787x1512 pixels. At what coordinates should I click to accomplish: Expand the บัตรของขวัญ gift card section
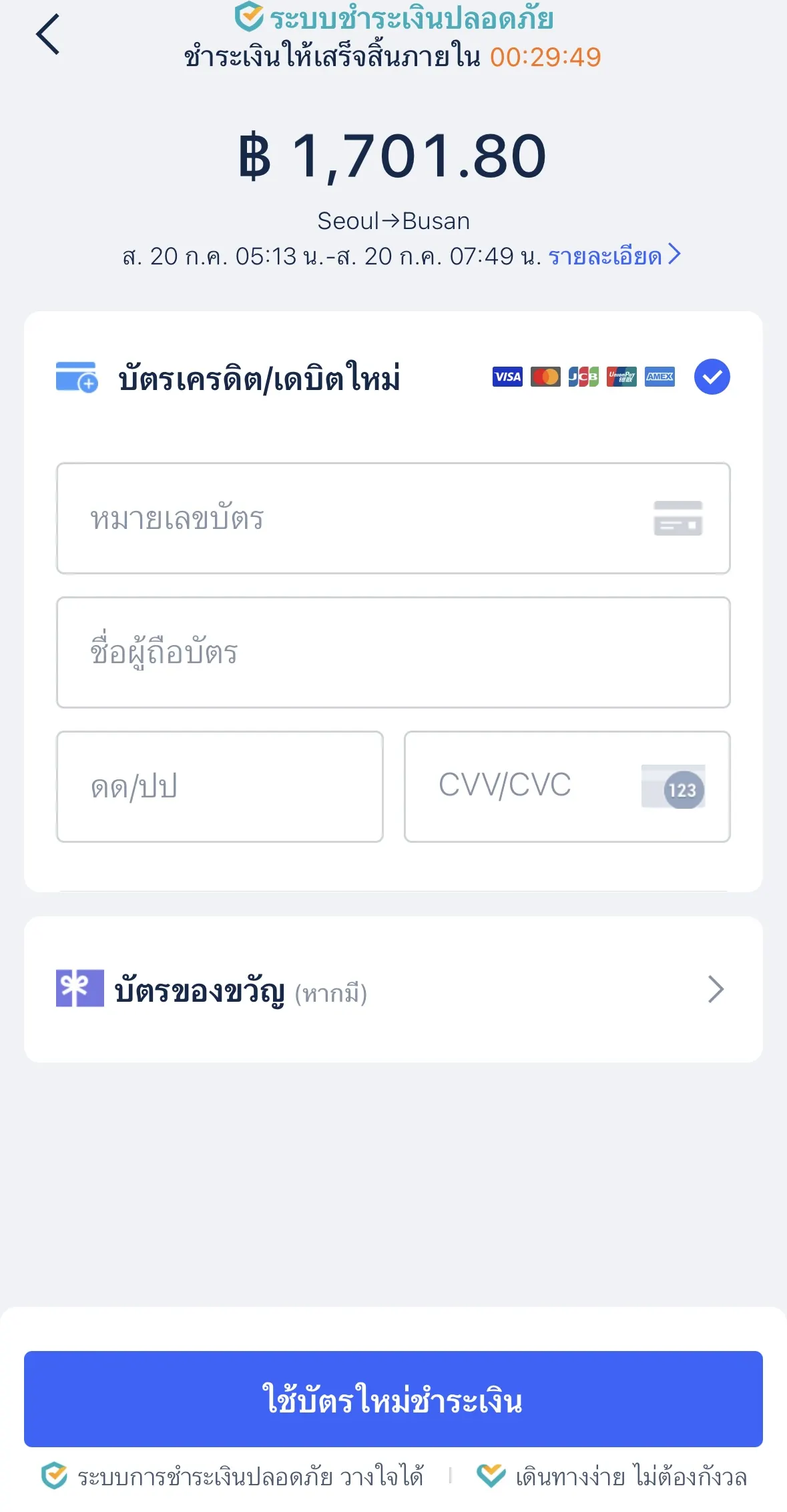(716, 991)
